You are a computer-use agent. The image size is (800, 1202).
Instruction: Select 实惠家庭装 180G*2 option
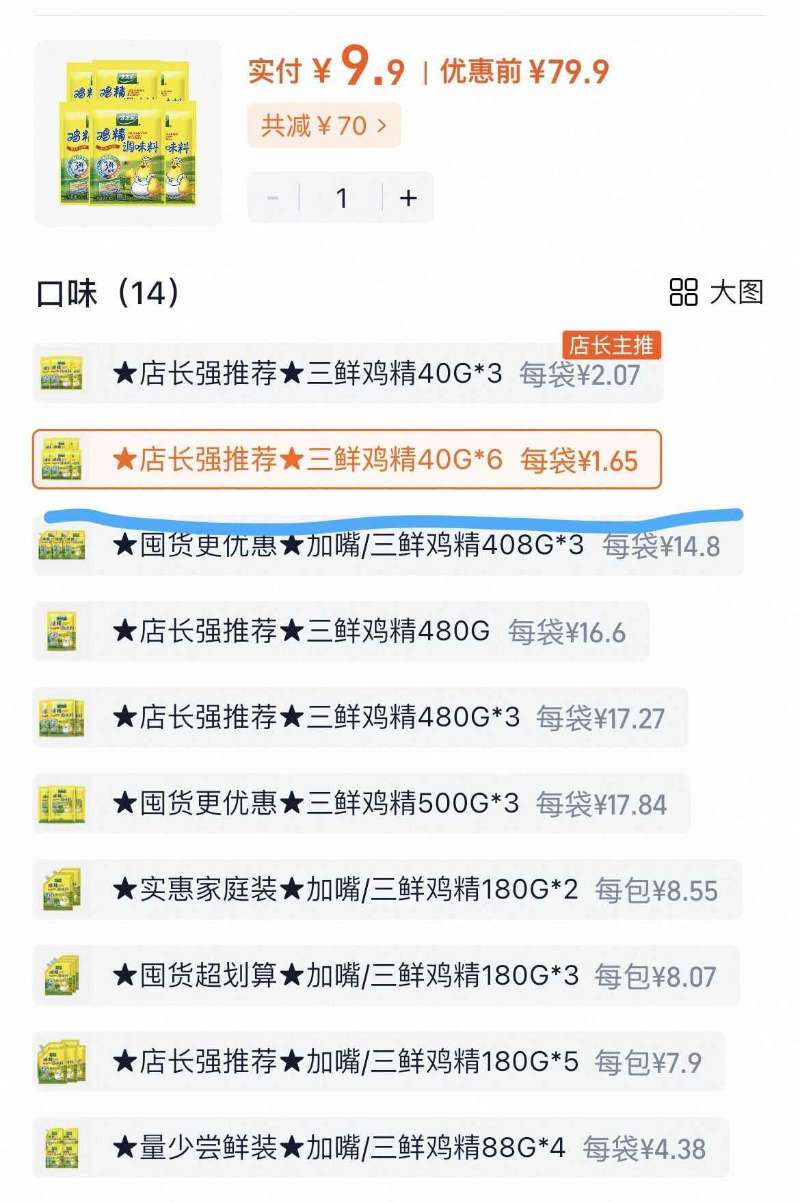click(x=387, y=890)
